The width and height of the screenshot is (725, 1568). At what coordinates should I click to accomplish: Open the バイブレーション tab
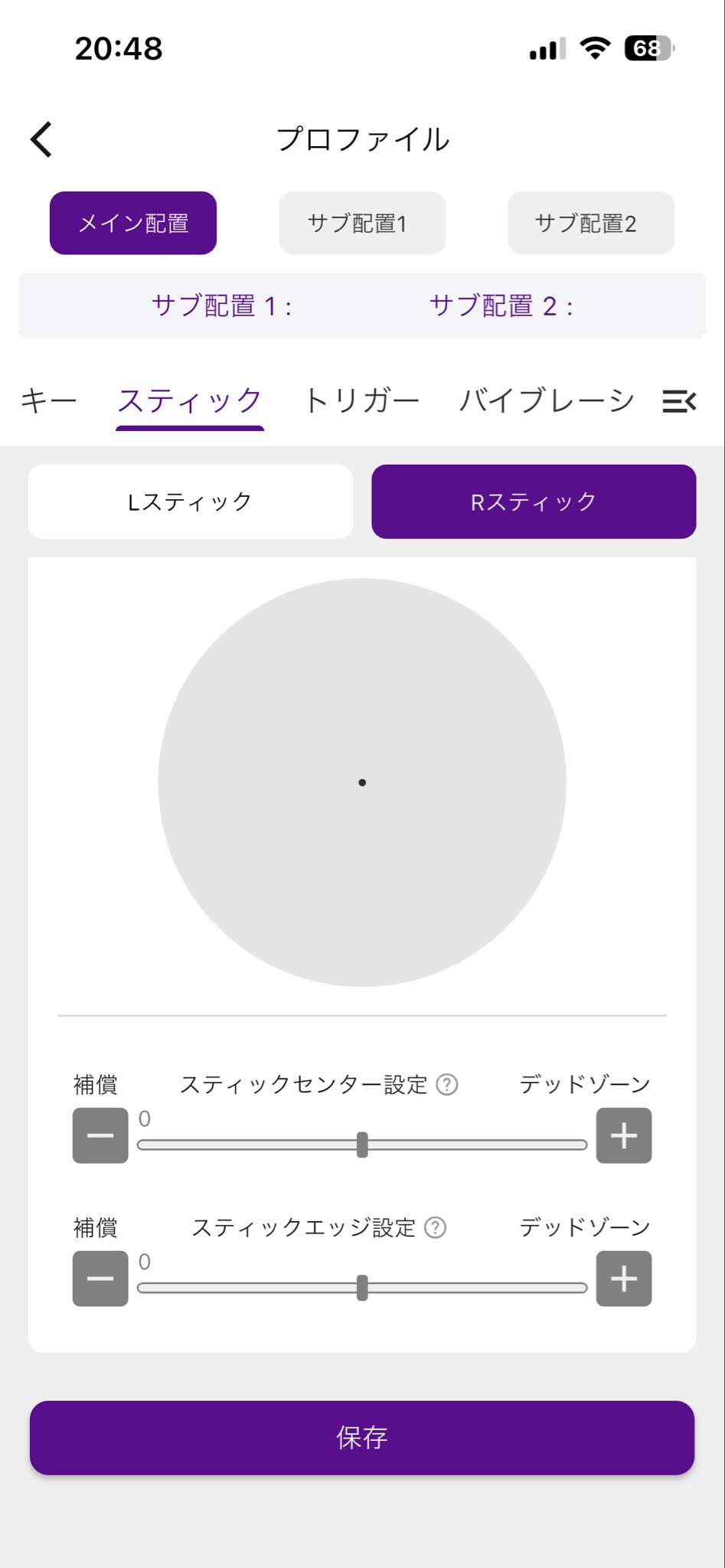(x=547, y=400)
